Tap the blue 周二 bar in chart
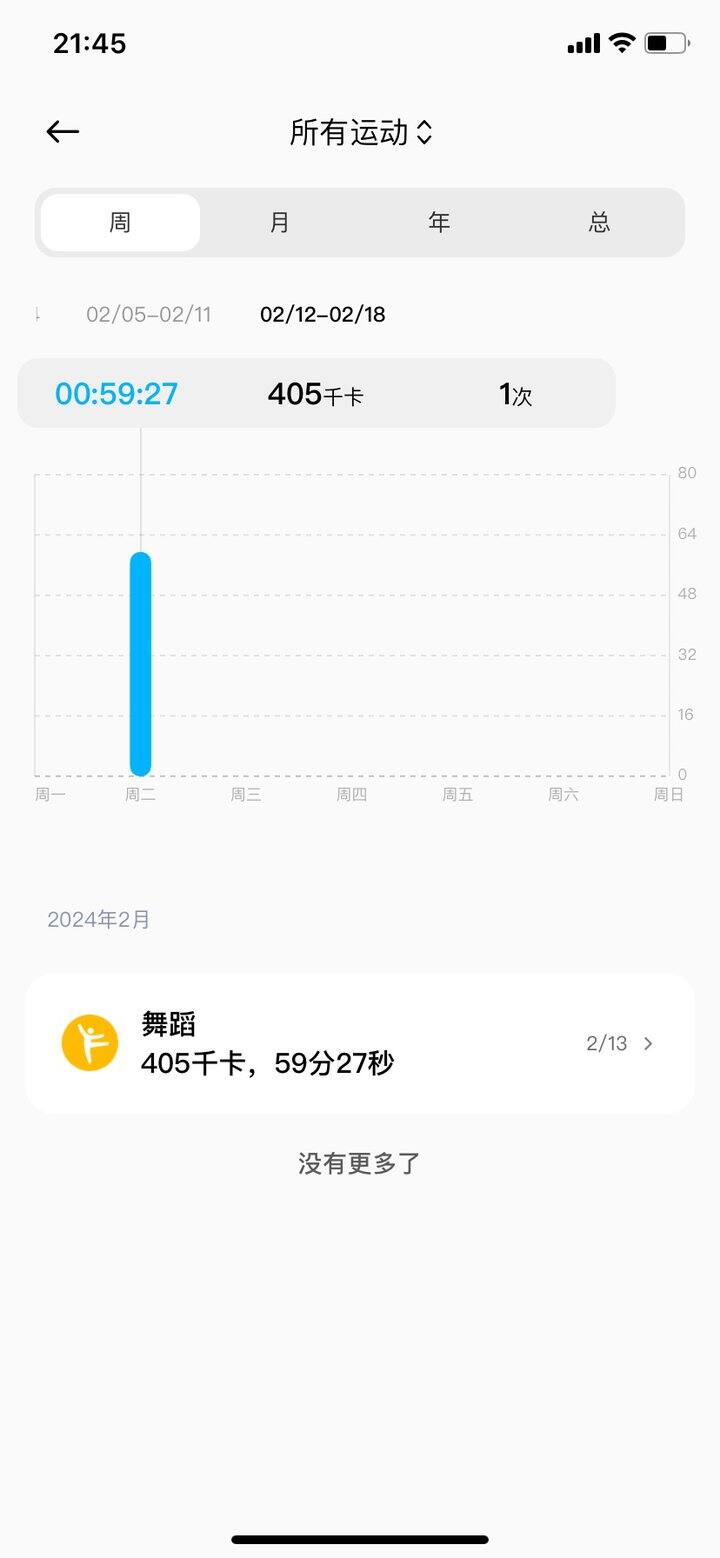The height and width of the screenshot is (1558, 720). [x=141, y=664]
